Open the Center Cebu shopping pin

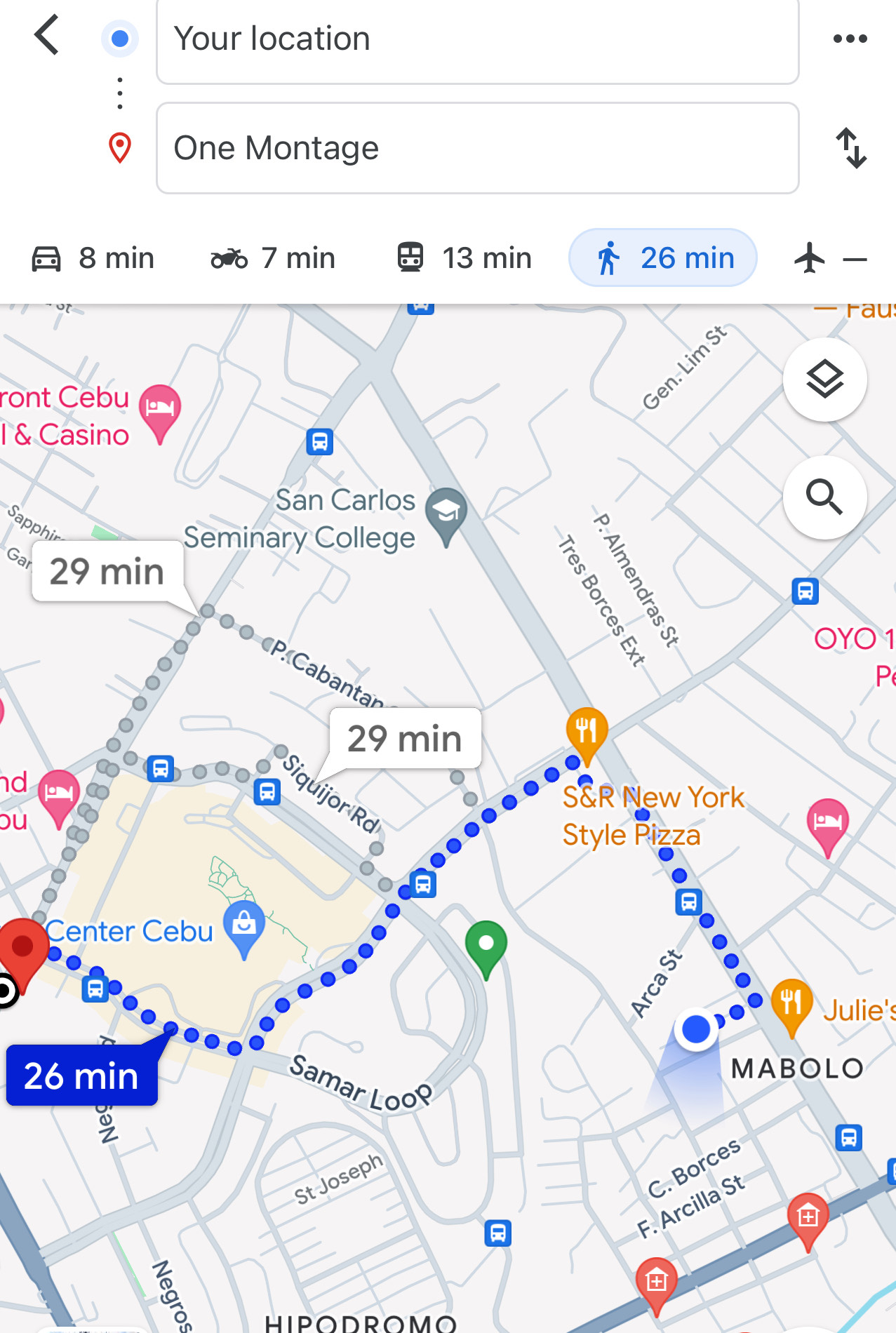pos(244,926)
